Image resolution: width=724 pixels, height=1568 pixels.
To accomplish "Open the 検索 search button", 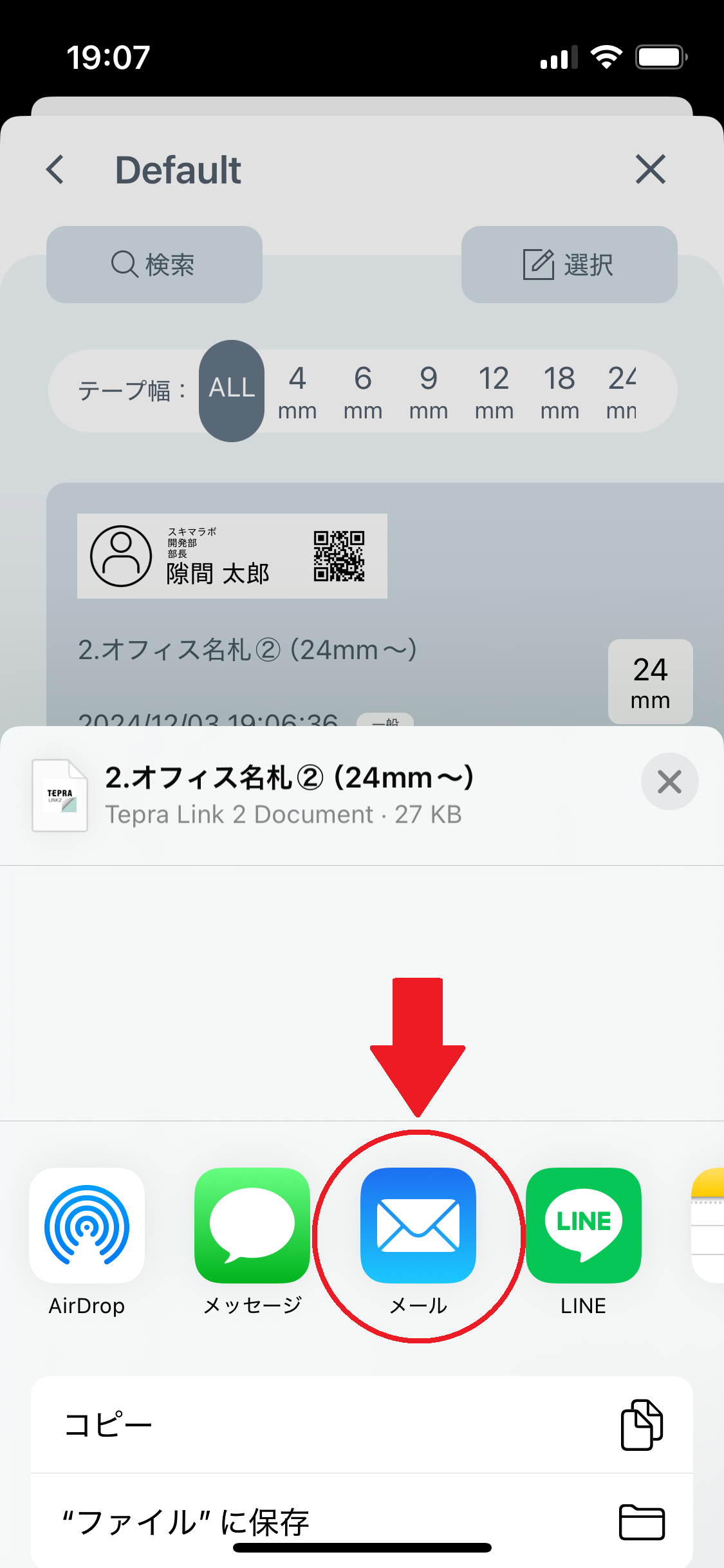I will (154, 265).
